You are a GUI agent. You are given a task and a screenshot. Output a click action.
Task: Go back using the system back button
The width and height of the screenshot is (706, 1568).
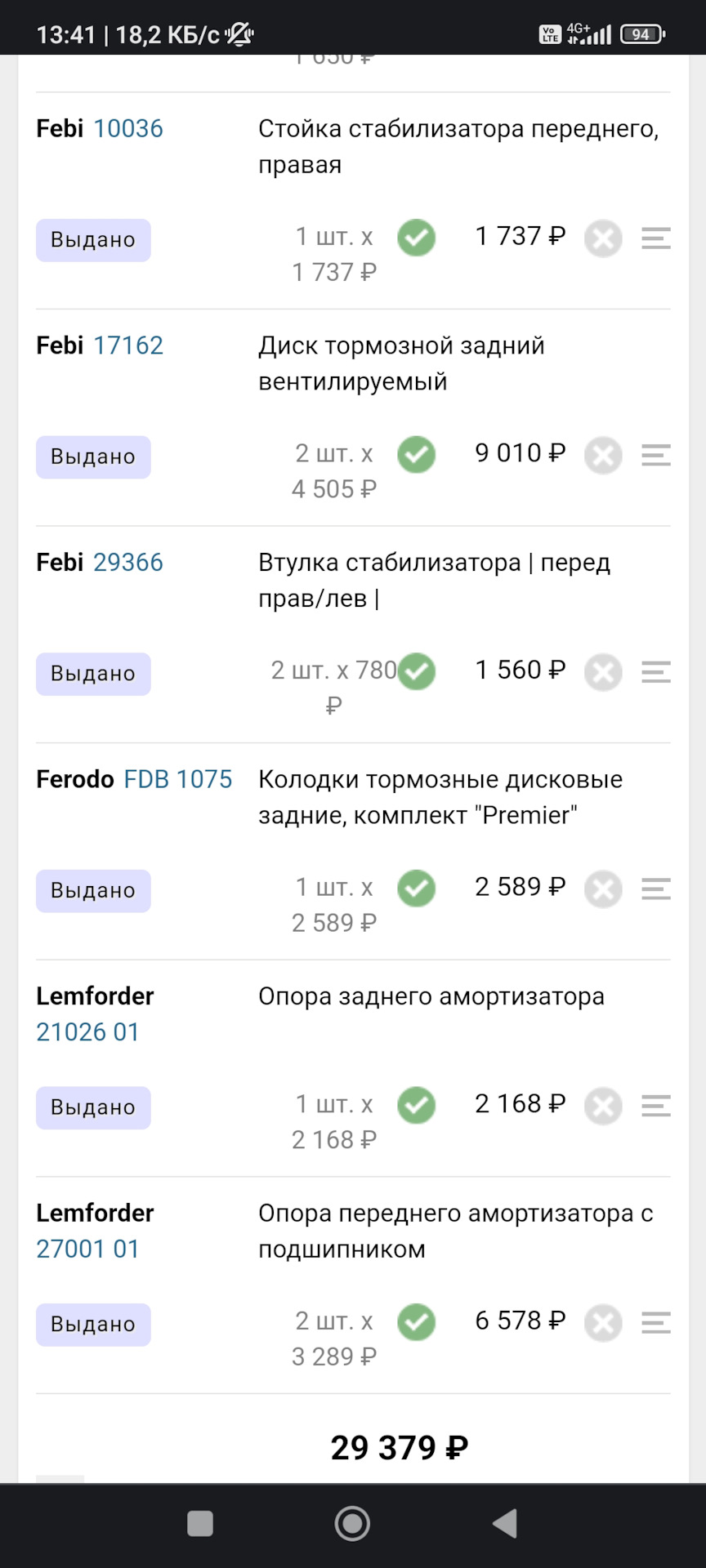[505, 1524]
